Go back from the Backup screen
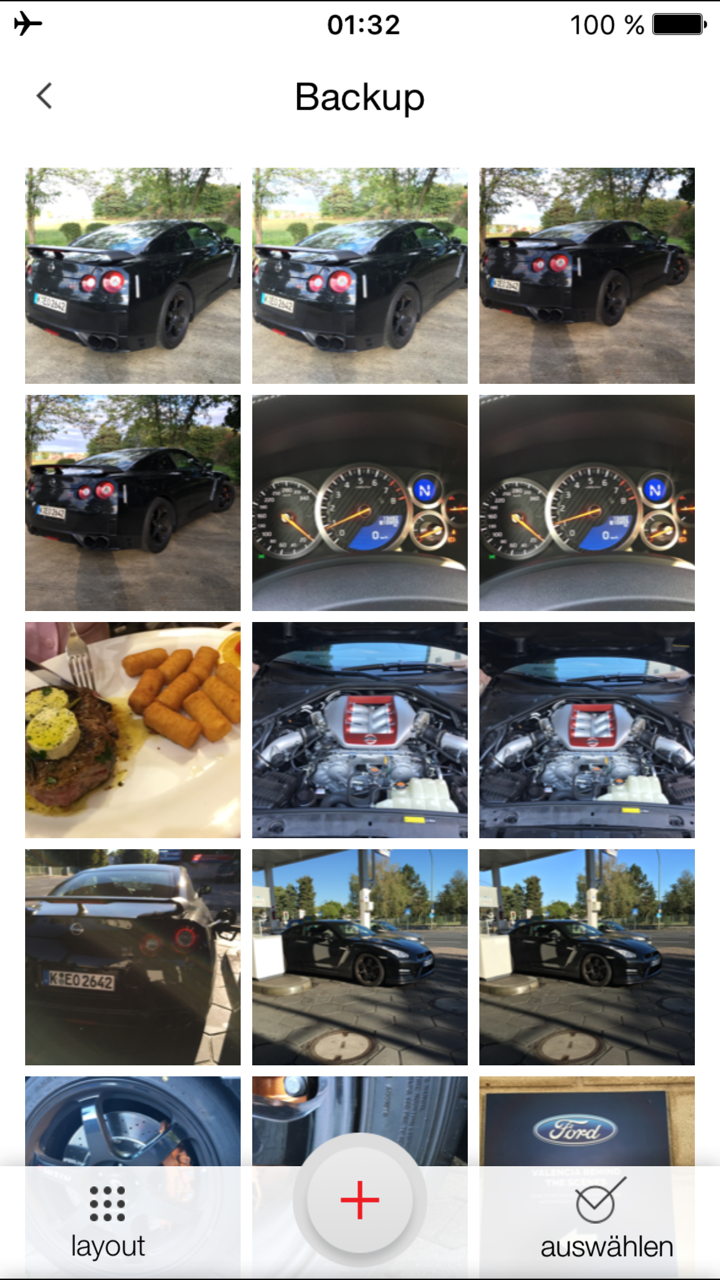This screenshot has height=1280, width=720. point(44,96)
